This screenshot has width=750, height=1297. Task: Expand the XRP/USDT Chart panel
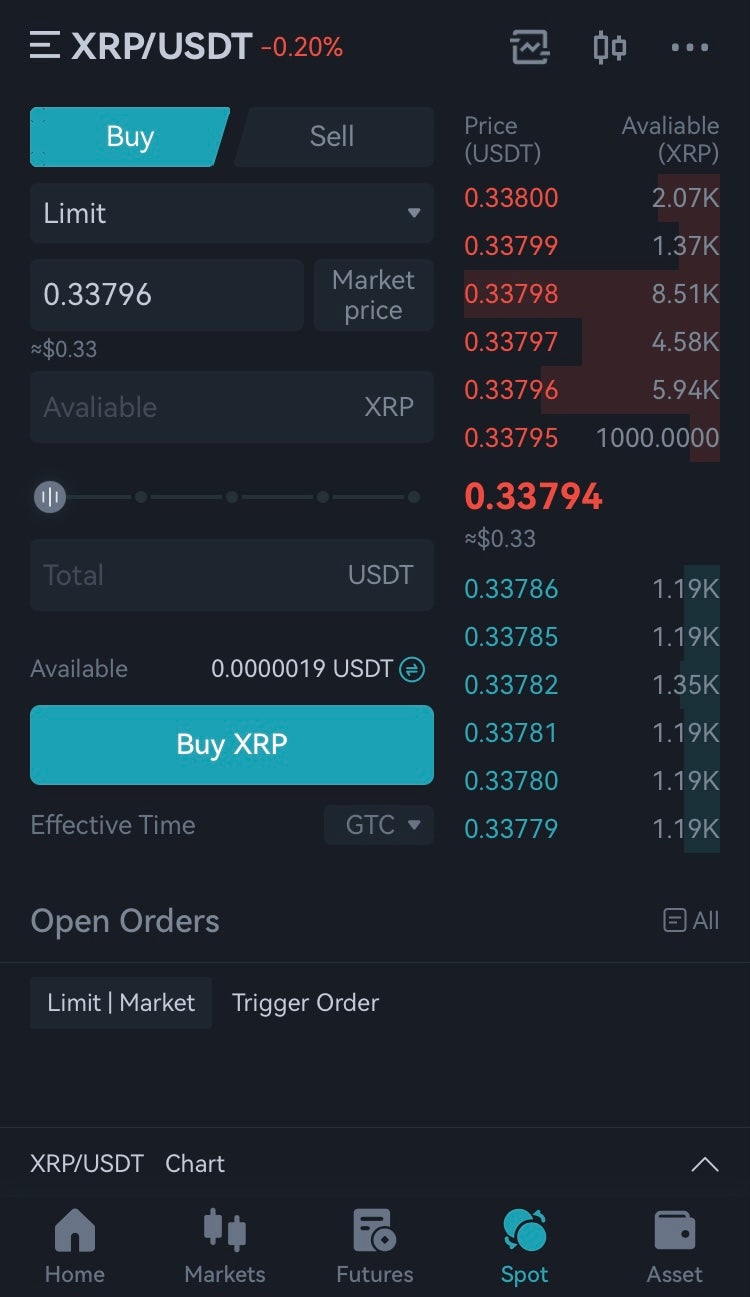[x=704, y=1164]
